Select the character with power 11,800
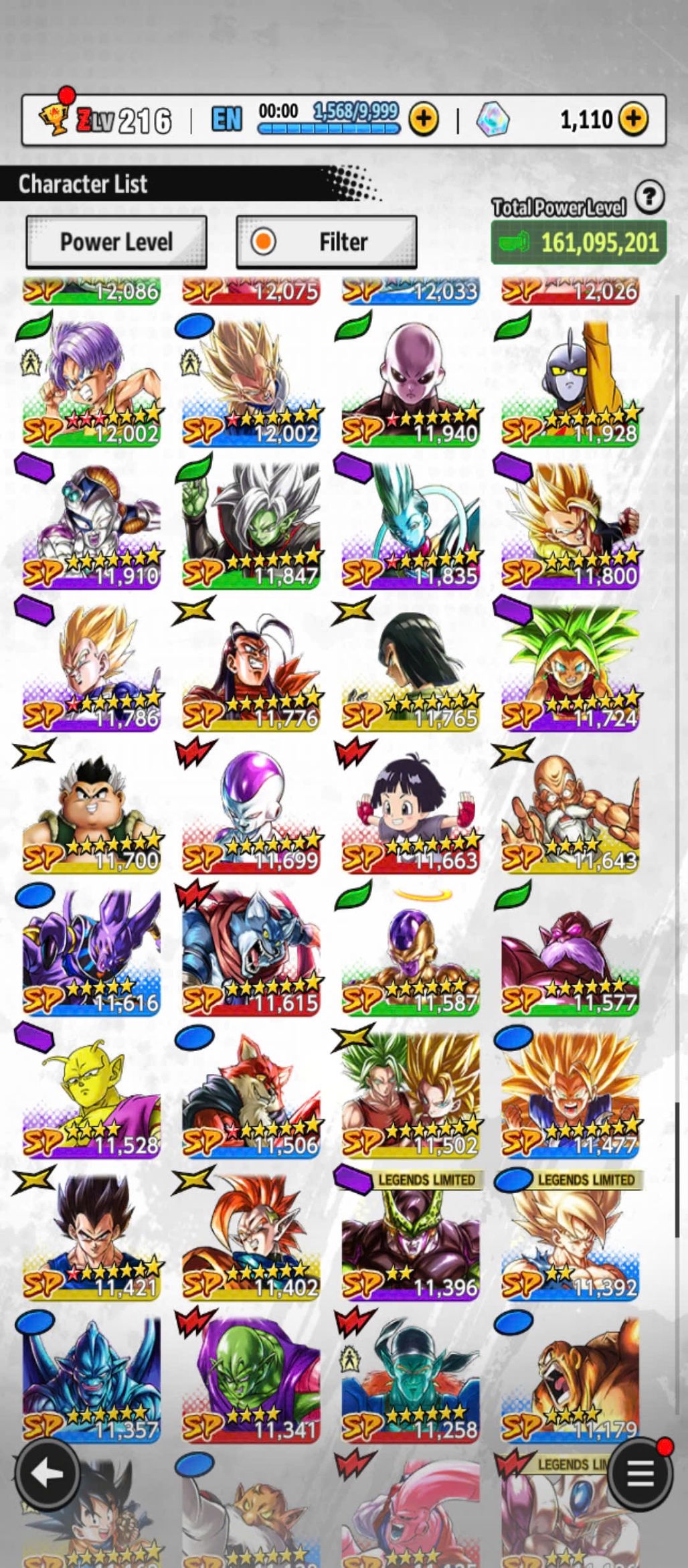This screenshot has width=688, height=1568. 570,524
